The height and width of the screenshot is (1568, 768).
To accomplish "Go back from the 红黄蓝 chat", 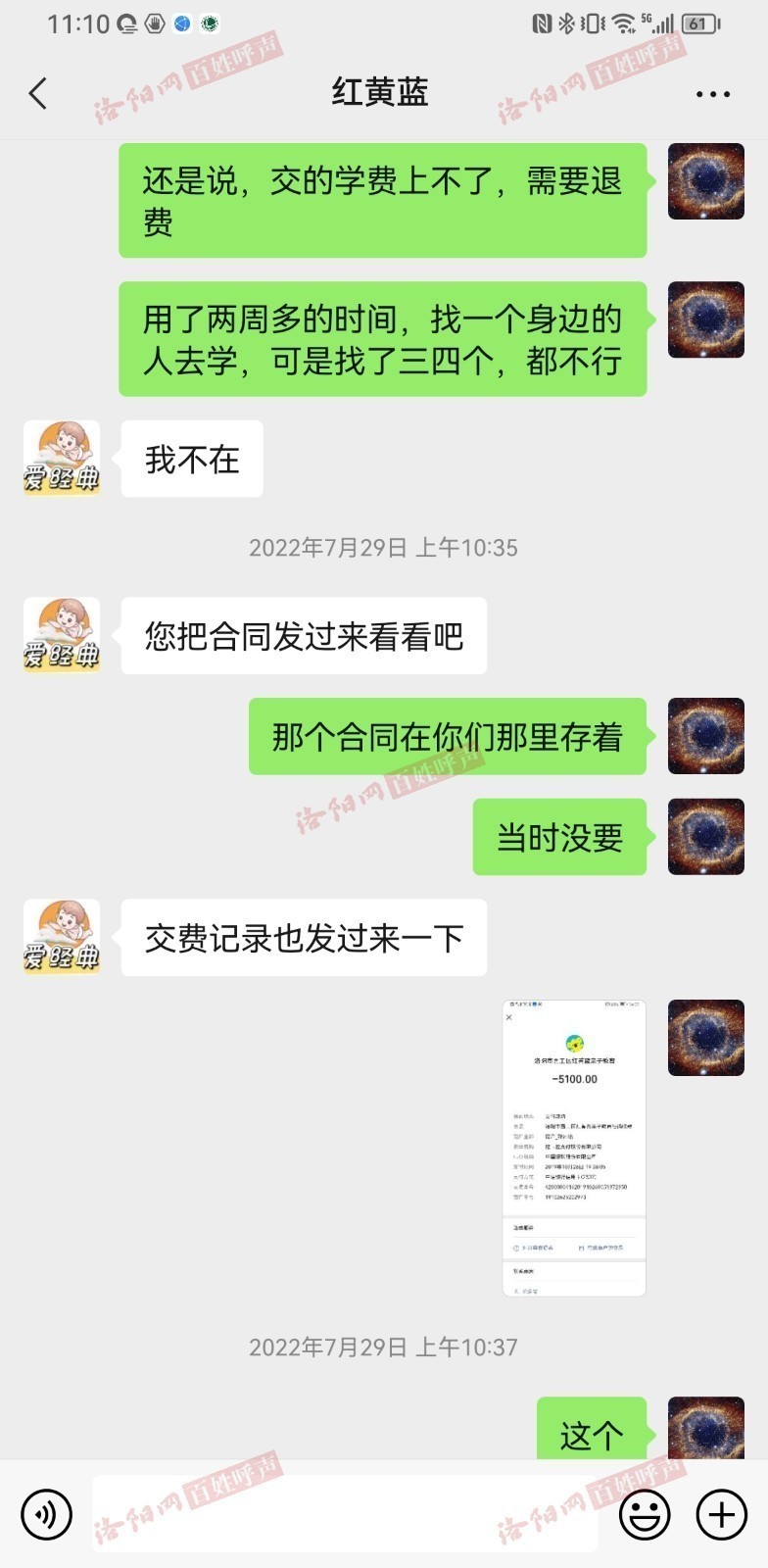I will [x=38, y=94].
